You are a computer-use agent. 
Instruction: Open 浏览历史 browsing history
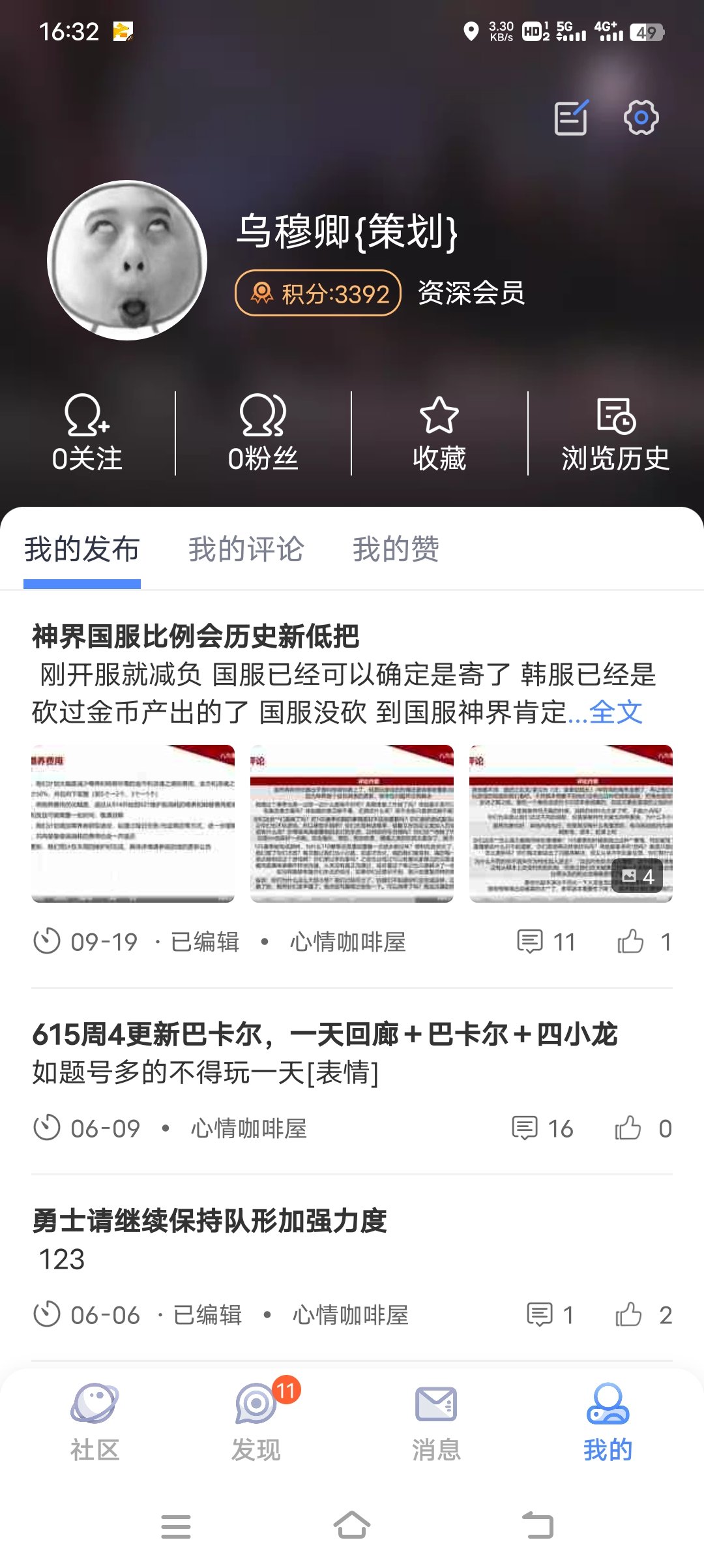point(615,433)
